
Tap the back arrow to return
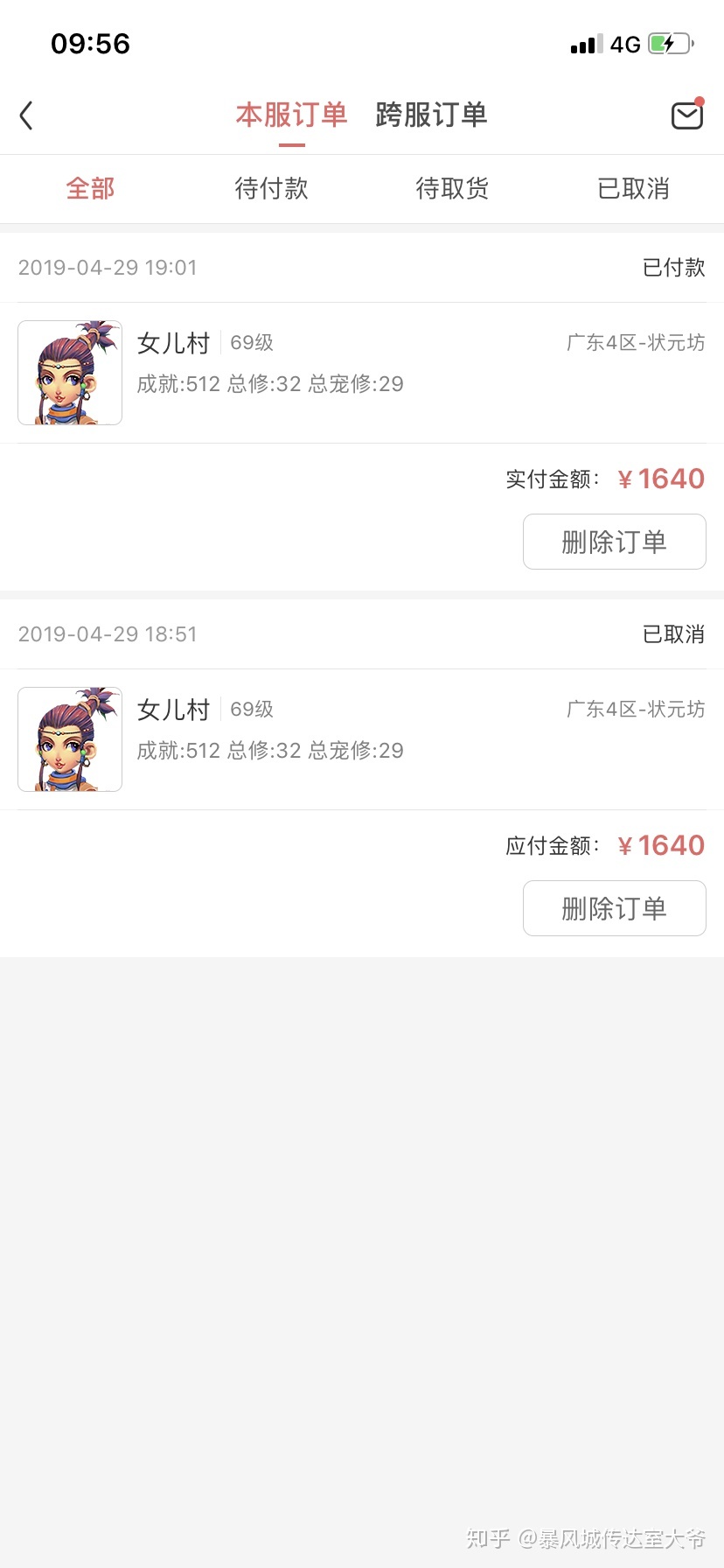coord(26,115)
